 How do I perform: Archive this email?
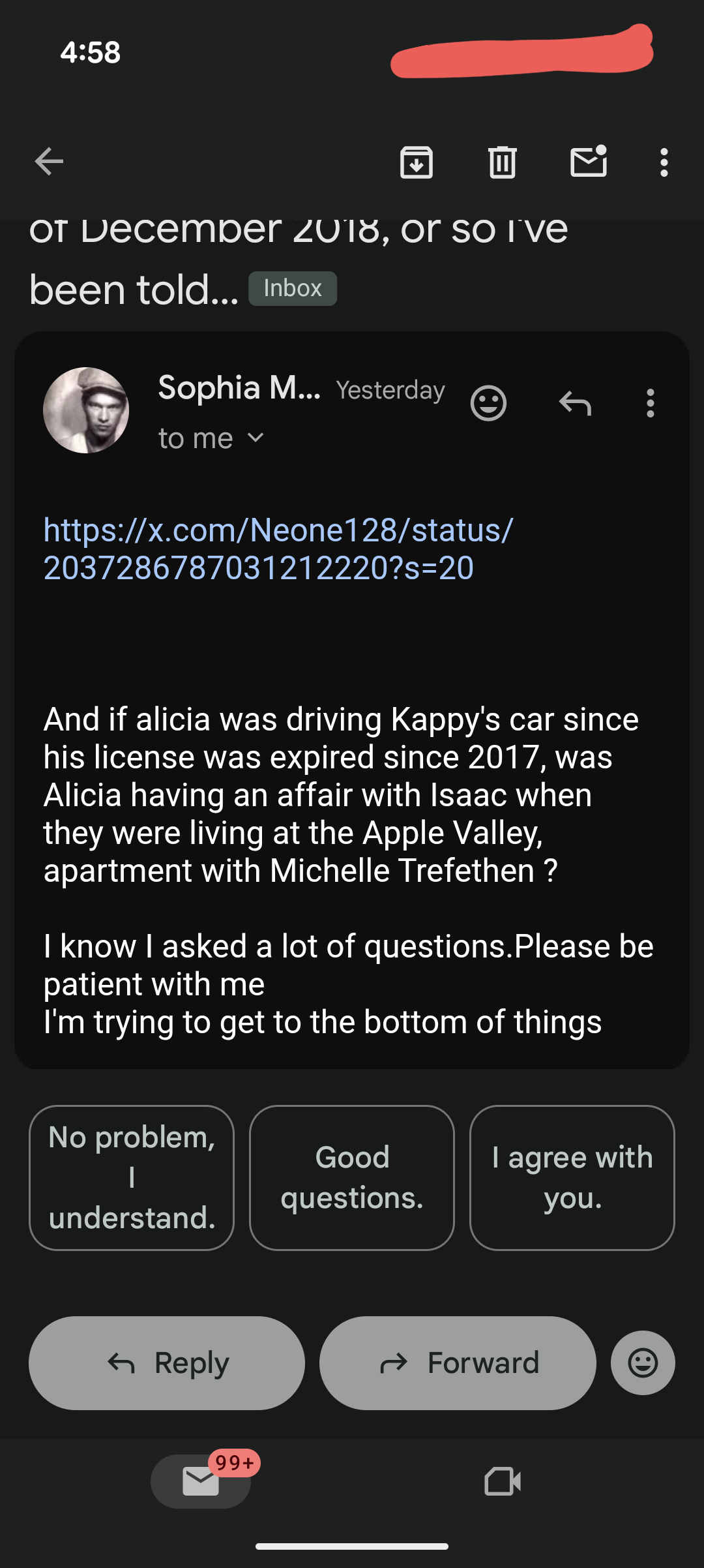[x=417, y=162]
